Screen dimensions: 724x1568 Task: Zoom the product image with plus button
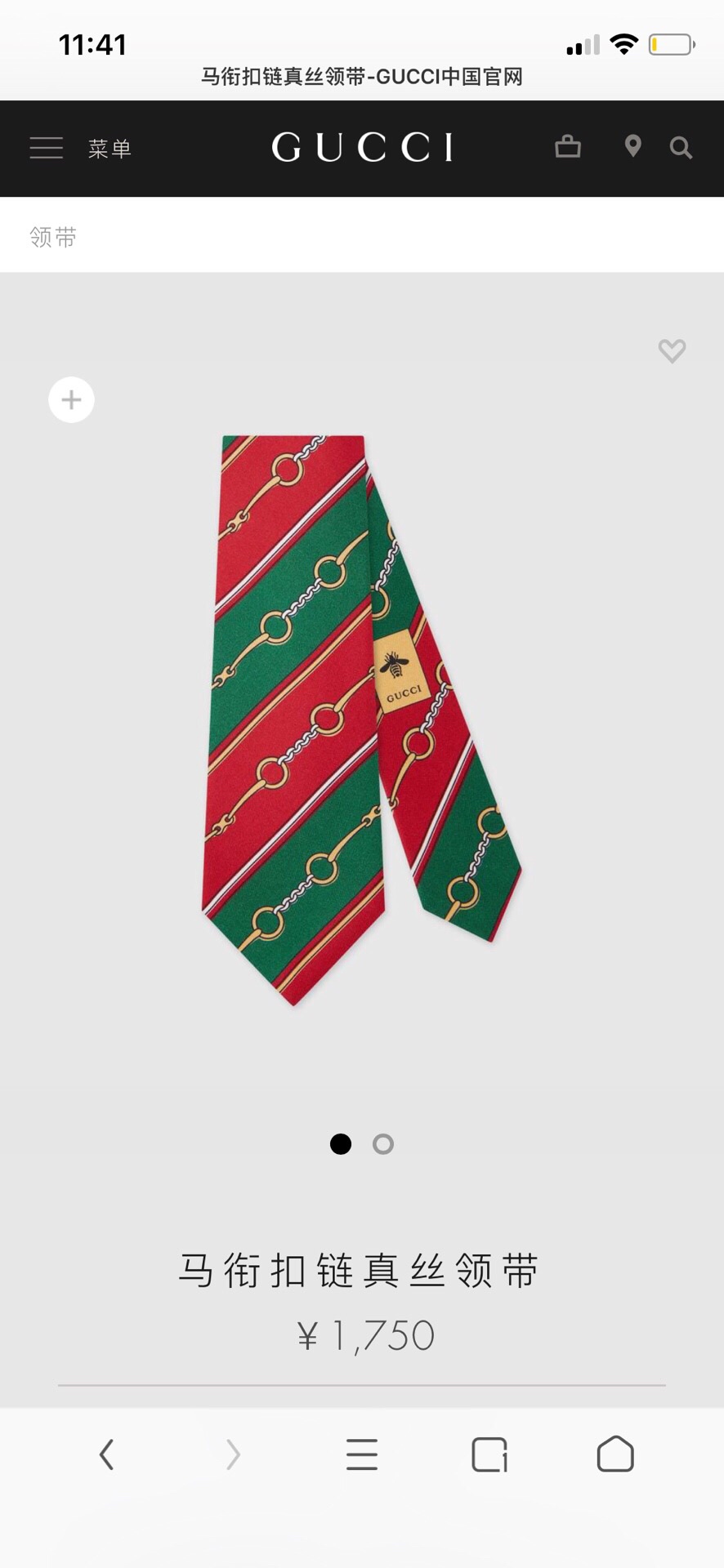[x=72, y=399]
